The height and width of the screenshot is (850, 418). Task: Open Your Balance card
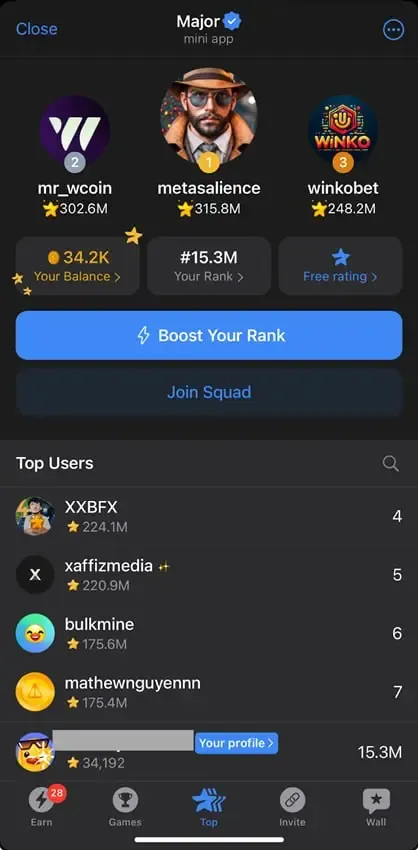tap(77, 266)
